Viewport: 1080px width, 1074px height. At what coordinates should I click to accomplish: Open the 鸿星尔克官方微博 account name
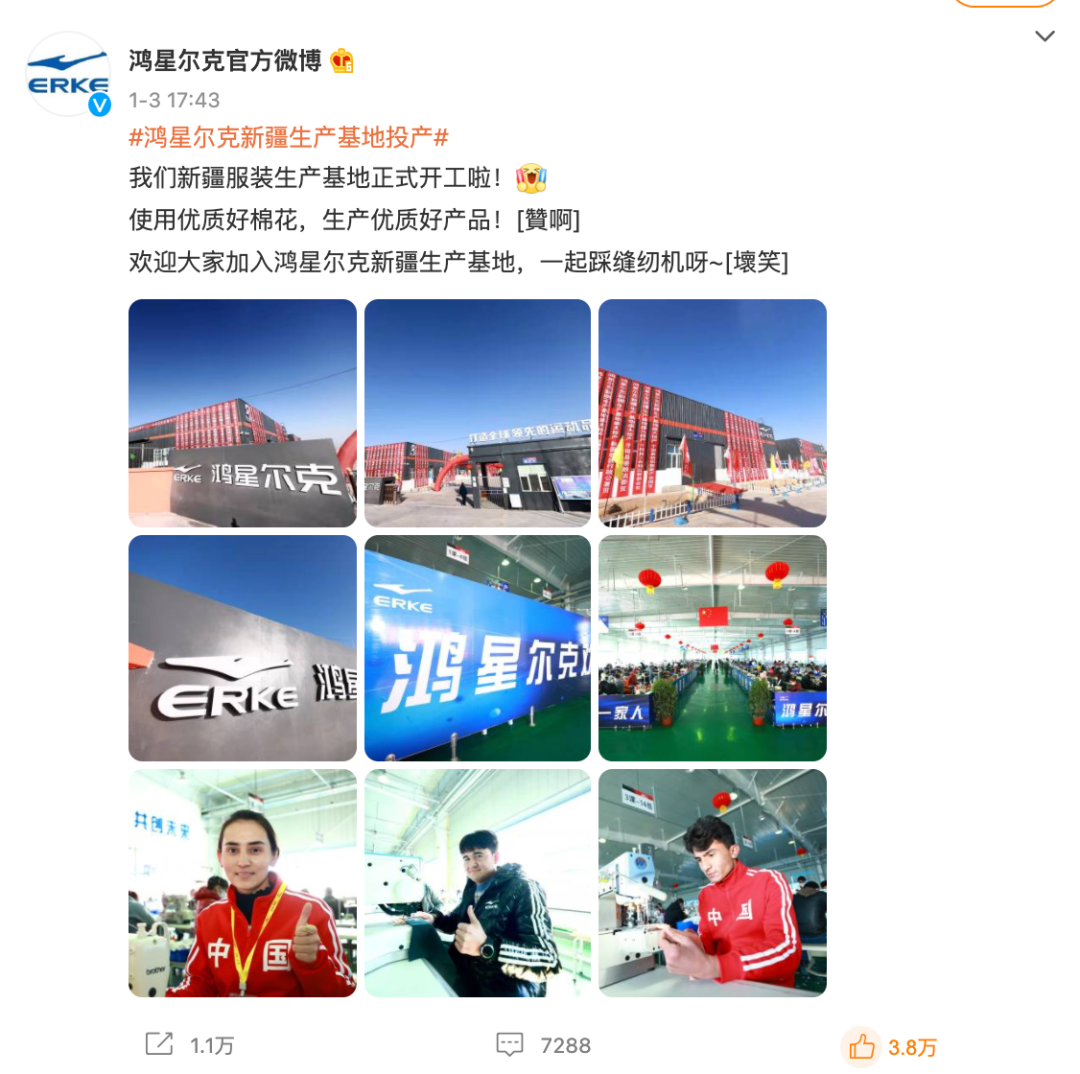pos(225,61)
